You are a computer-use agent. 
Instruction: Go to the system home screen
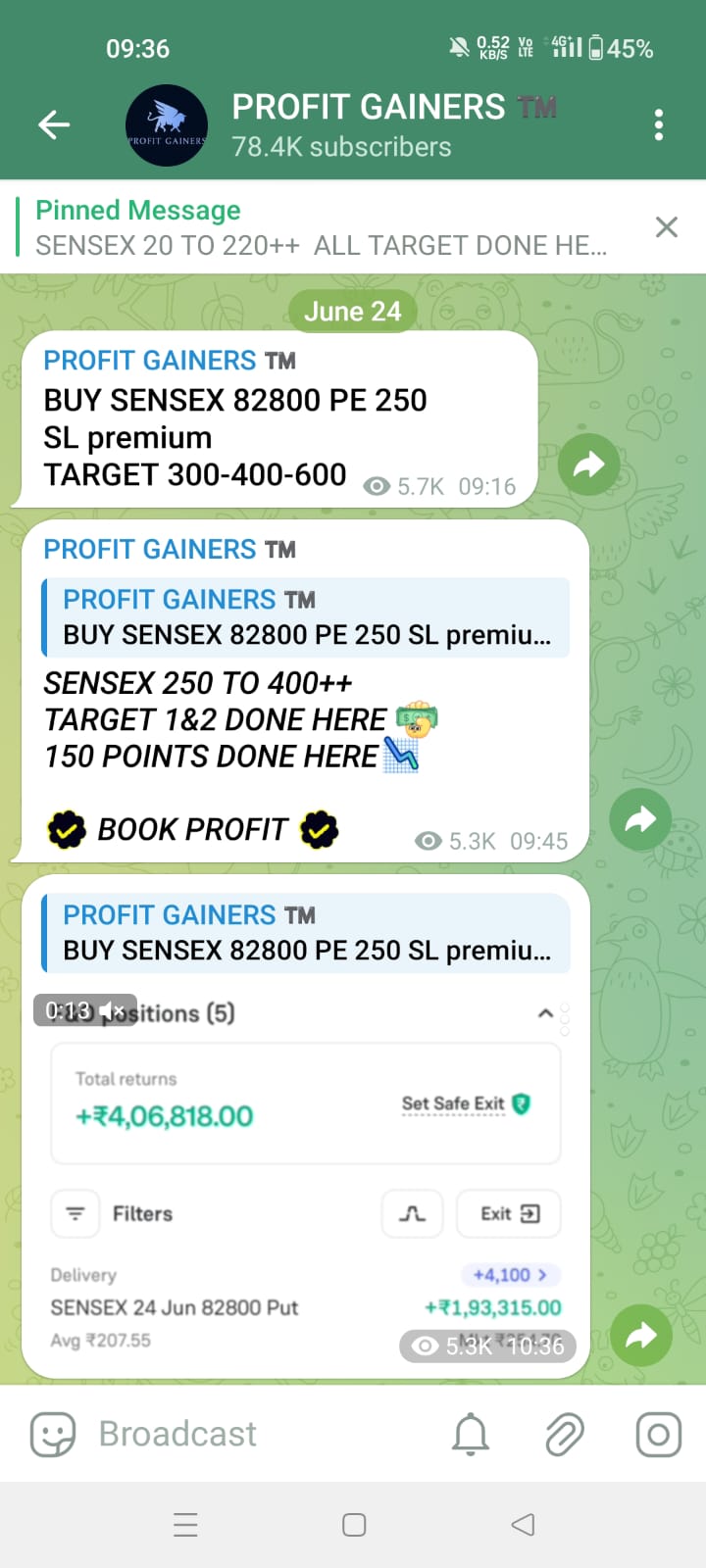(354, 1525)
